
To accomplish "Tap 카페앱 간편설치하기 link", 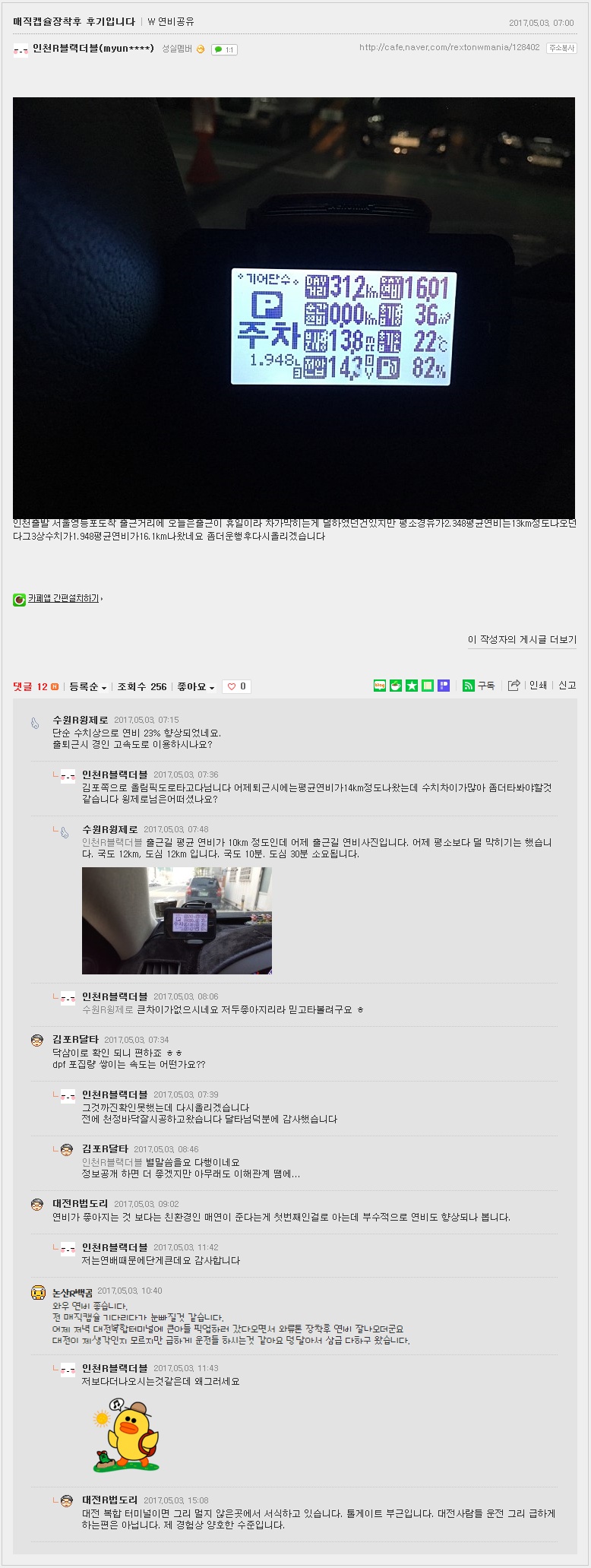I will coord(63,599).
